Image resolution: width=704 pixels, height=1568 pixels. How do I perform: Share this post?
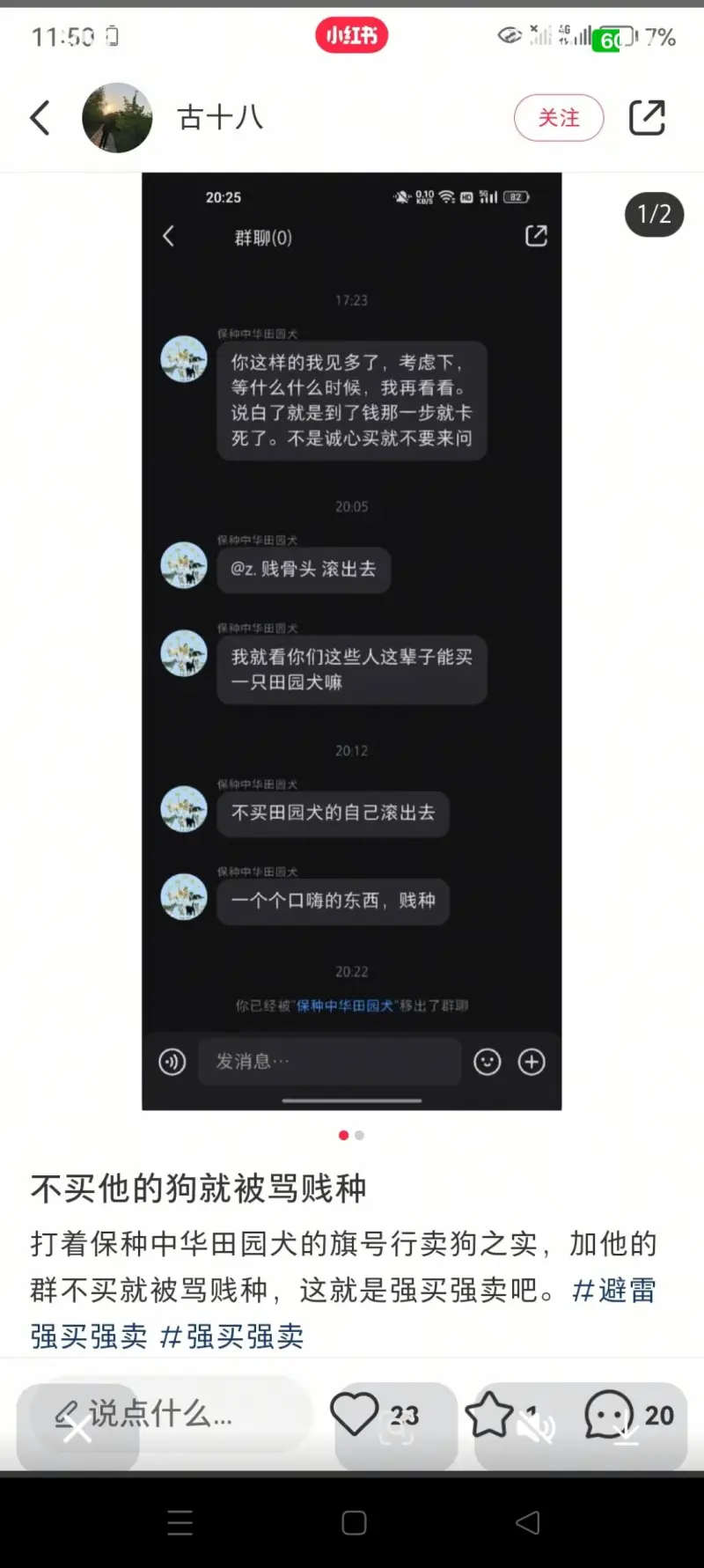tap(647, 118)
